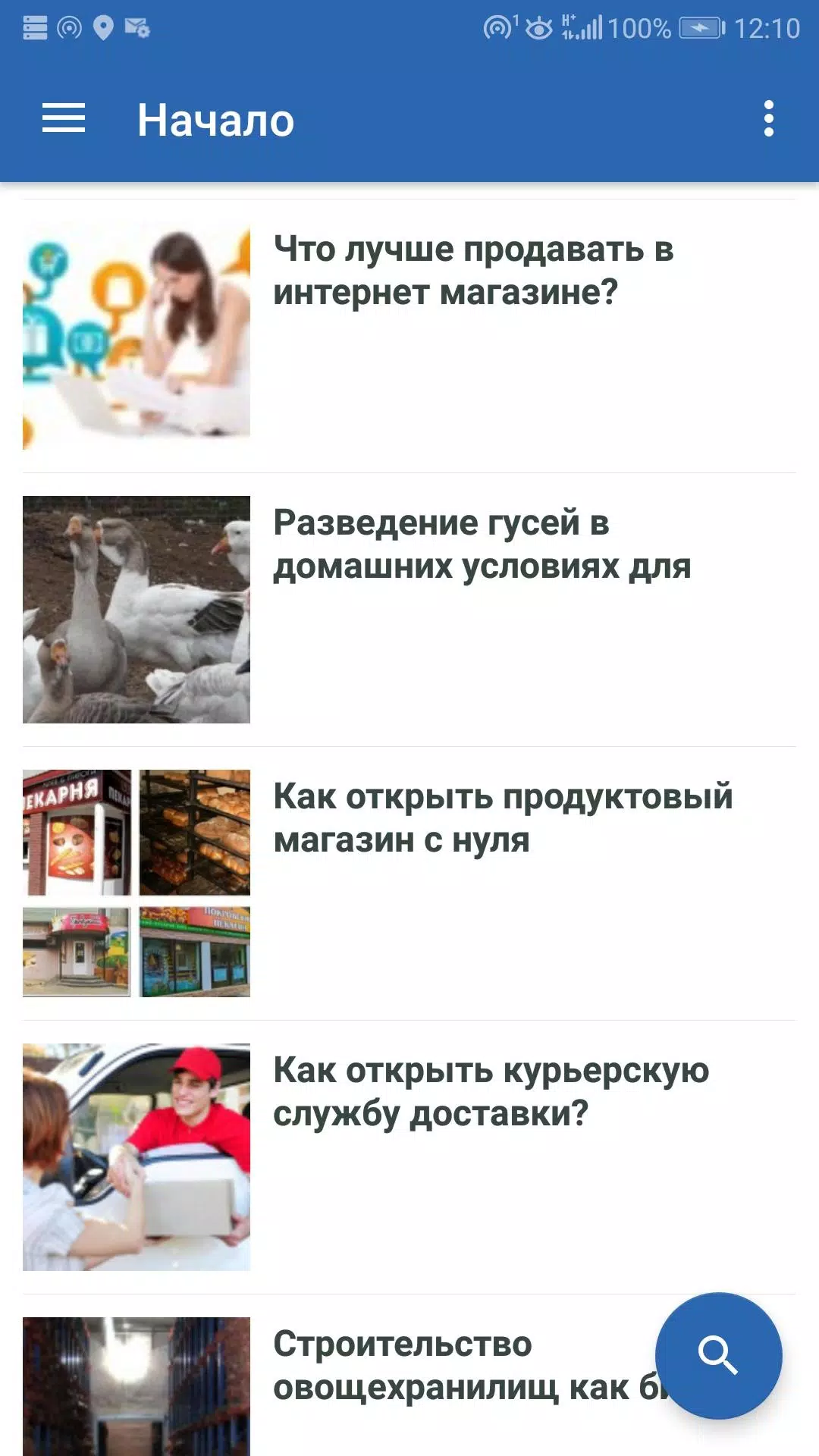The height and width of the screenshot is (1456, 819).
Task: Tap the floating search button
Action: 718,1355
